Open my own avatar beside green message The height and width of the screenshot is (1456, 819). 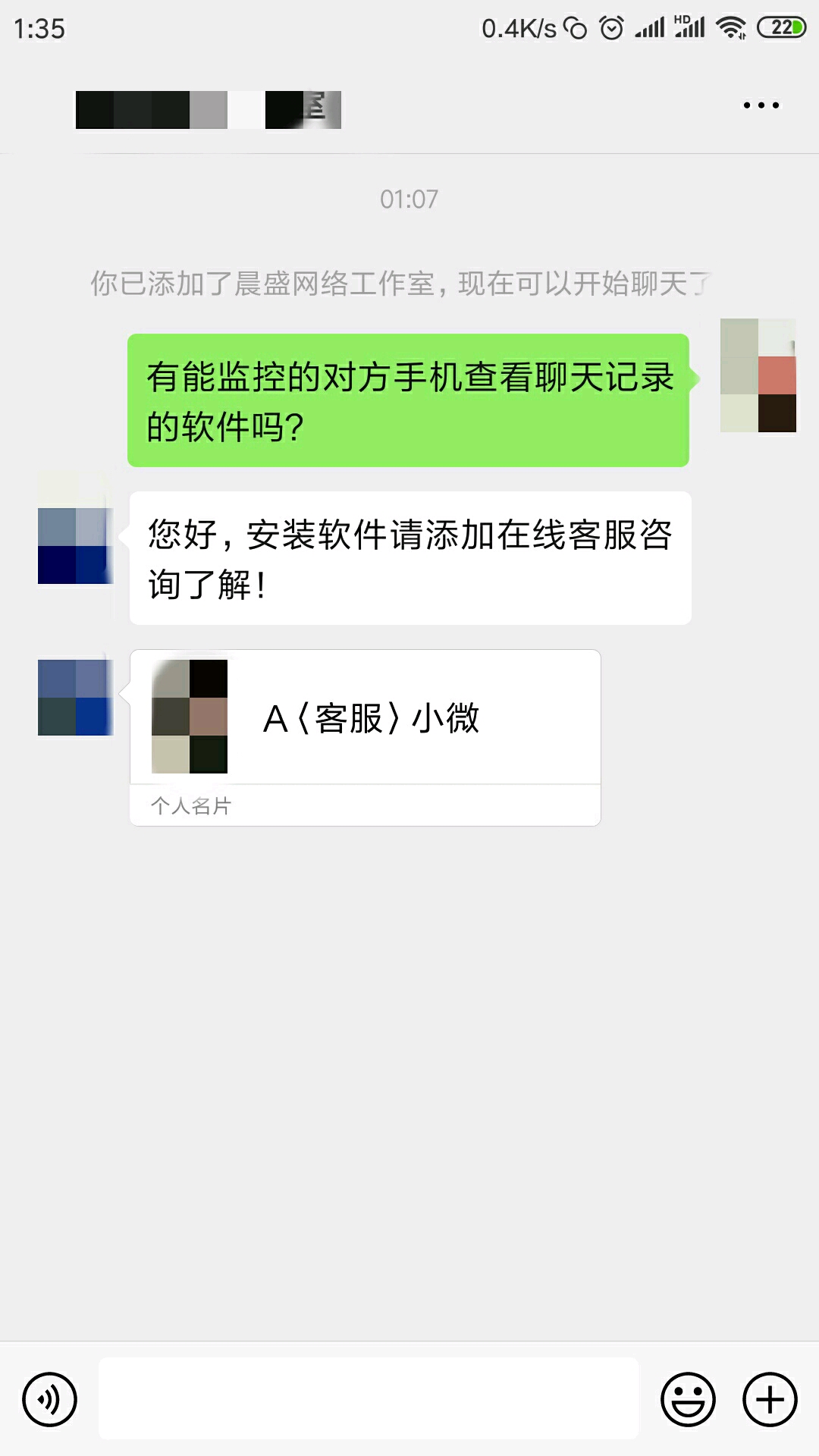pyautogui.click(x=758, y=376)
